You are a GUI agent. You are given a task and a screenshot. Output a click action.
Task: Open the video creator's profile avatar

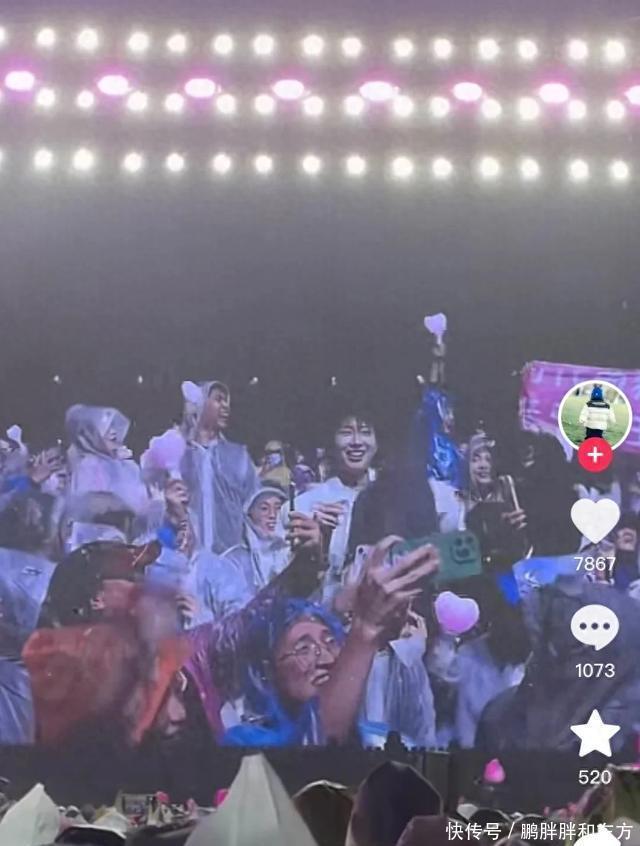click(x=594, y=414)
